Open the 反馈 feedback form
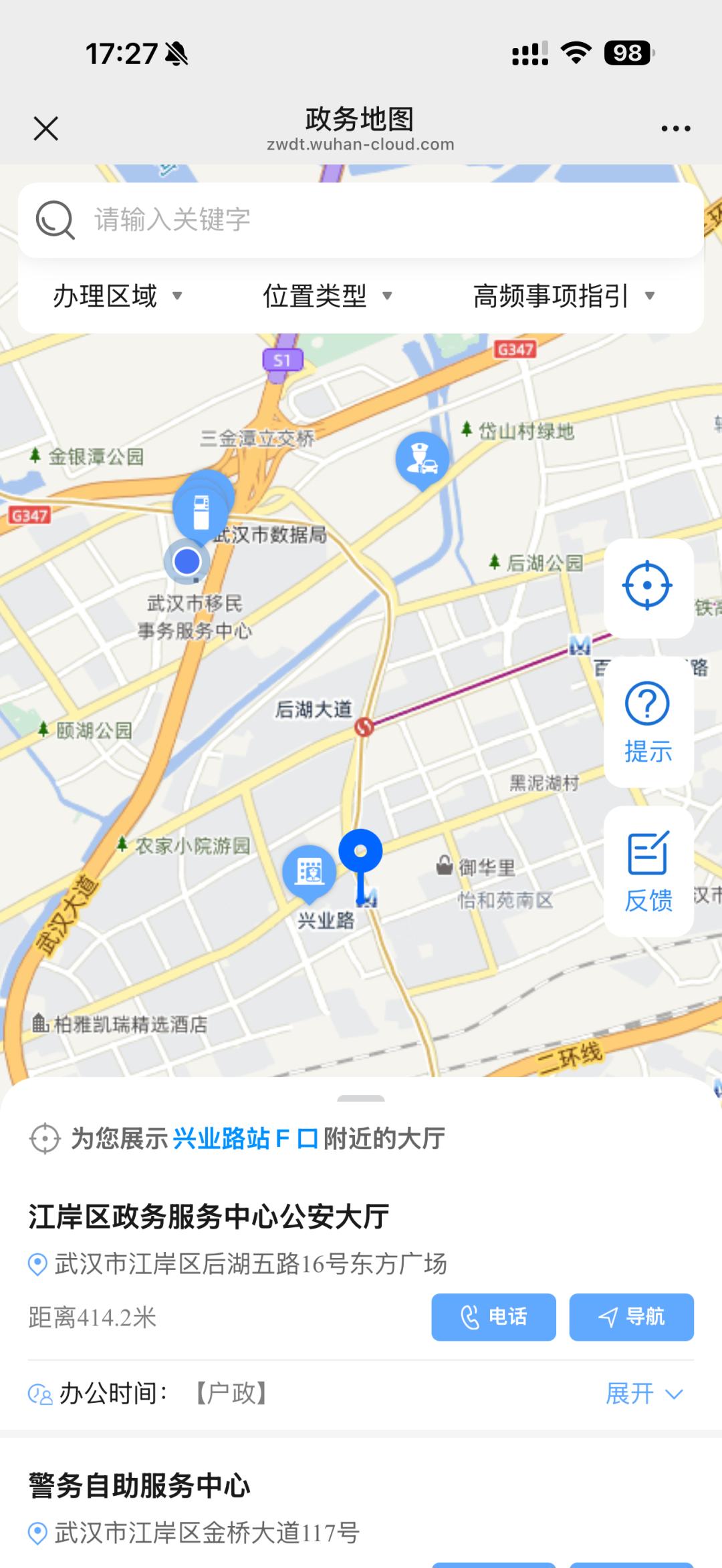 [x=646, y=862]
